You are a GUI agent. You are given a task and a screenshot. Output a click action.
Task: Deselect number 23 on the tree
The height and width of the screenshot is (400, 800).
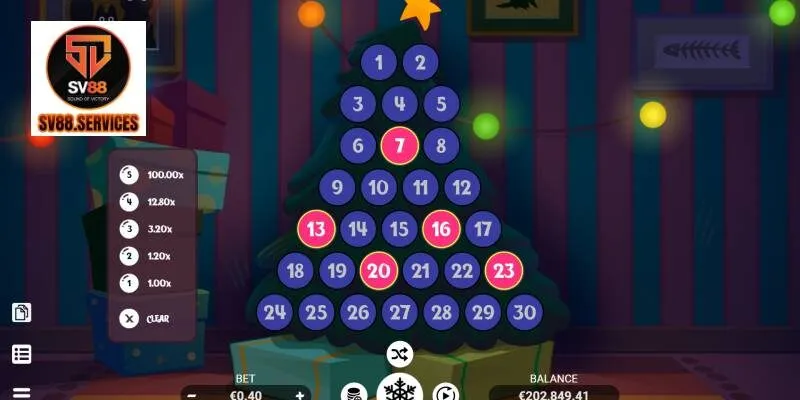(503, 270)
